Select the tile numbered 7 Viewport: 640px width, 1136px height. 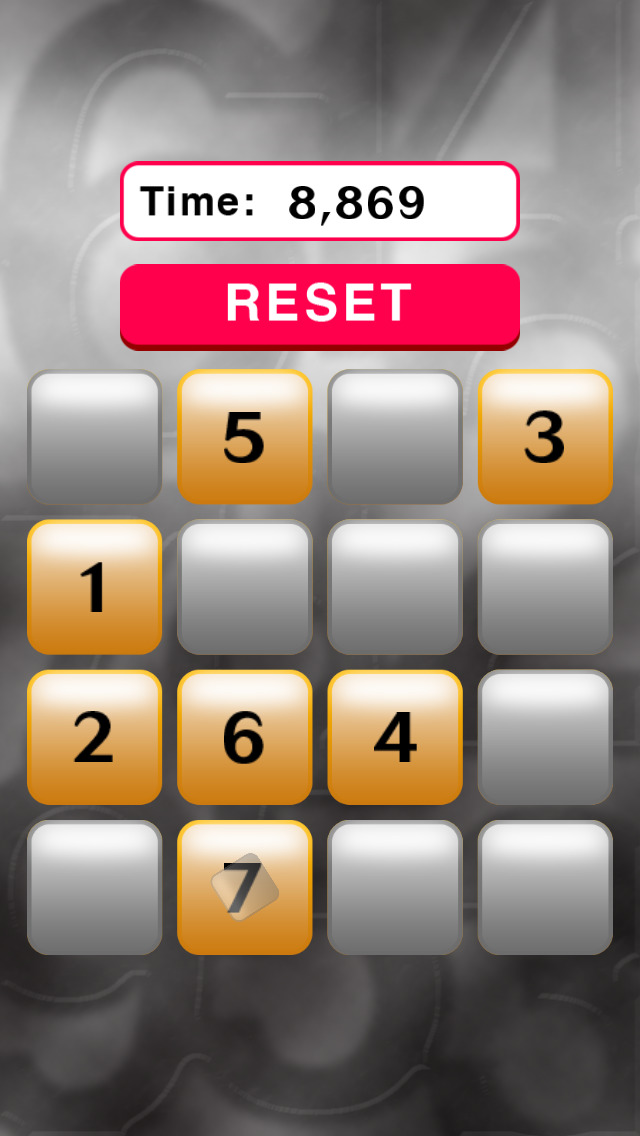[x=245, y=887]
